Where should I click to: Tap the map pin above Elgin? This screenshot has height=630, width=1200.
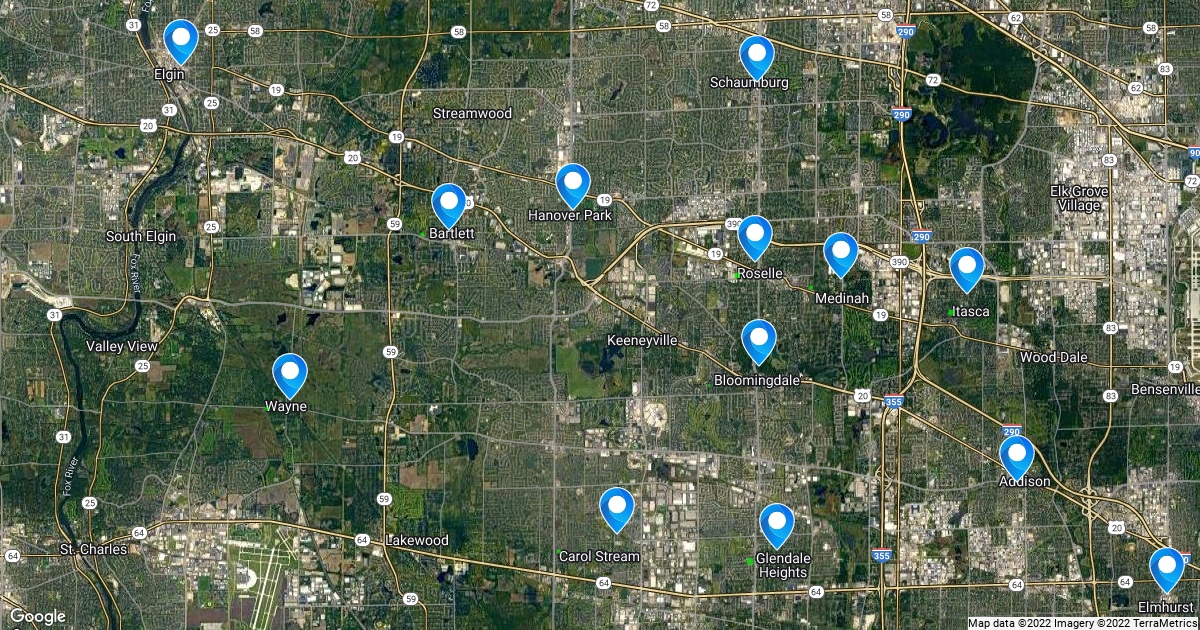[181, 40]
